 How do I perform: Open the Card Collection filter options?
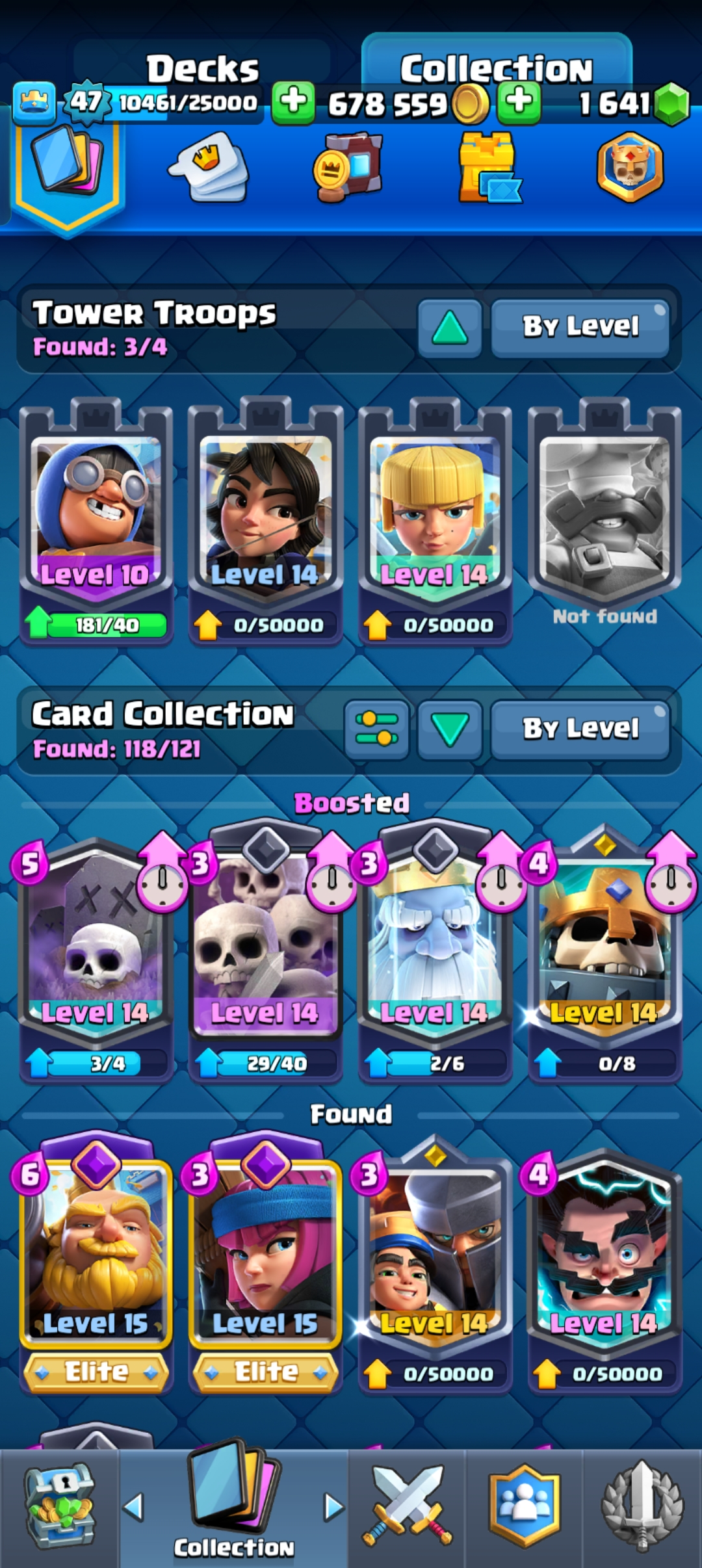coord(376,729)
